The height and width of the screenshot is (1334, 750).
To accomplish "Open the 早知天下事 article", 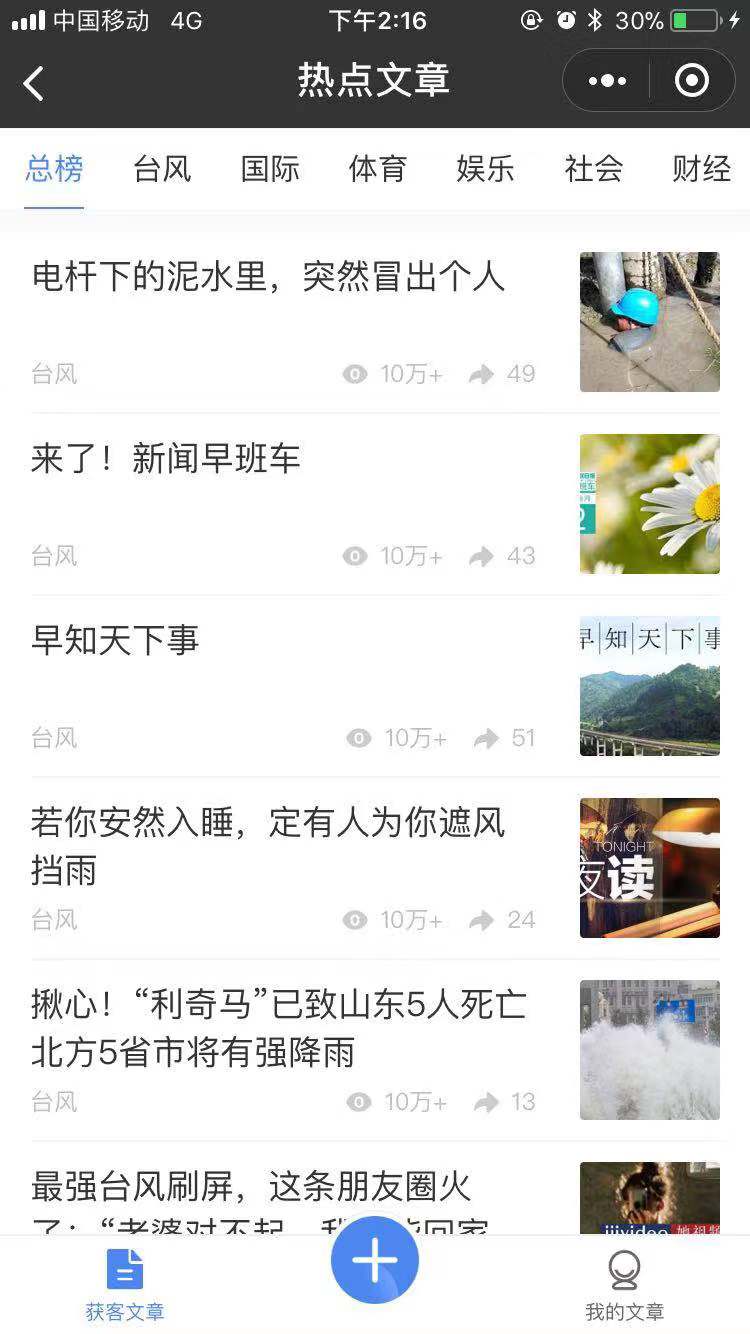I will pos(116,641).
